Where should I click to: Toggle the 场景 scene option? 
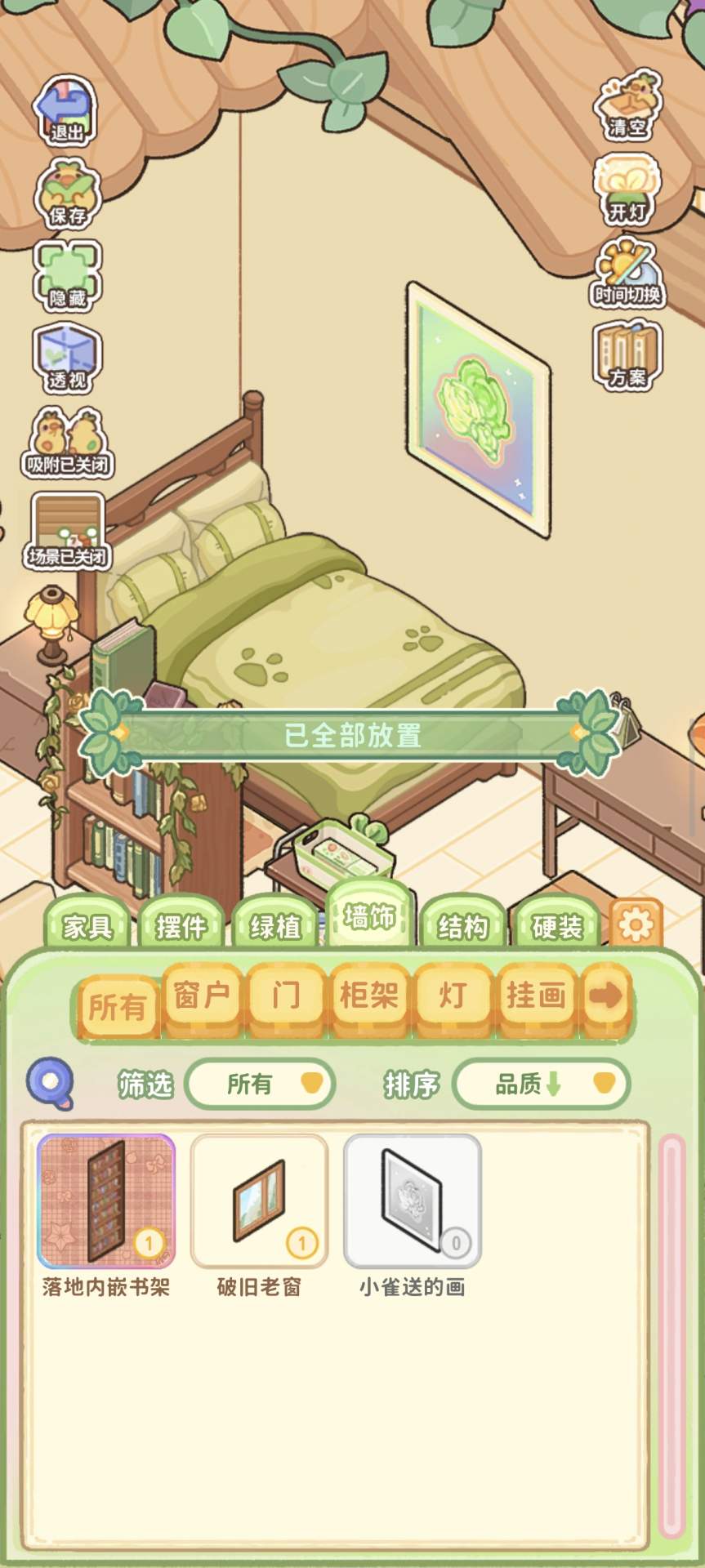(68, 531)
